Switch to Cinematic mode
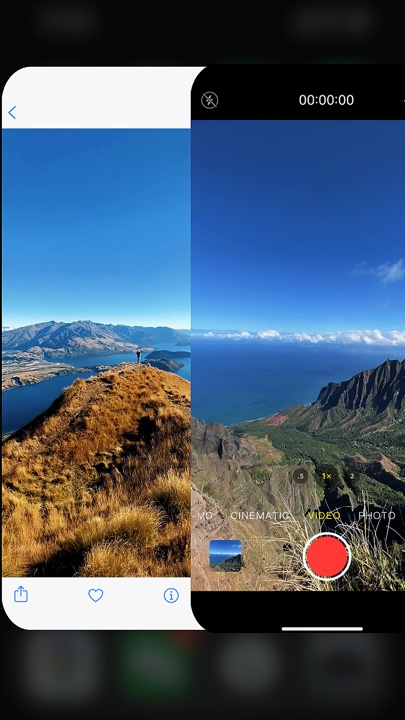This screenshot has width=405, height=720. pos(260,516)
